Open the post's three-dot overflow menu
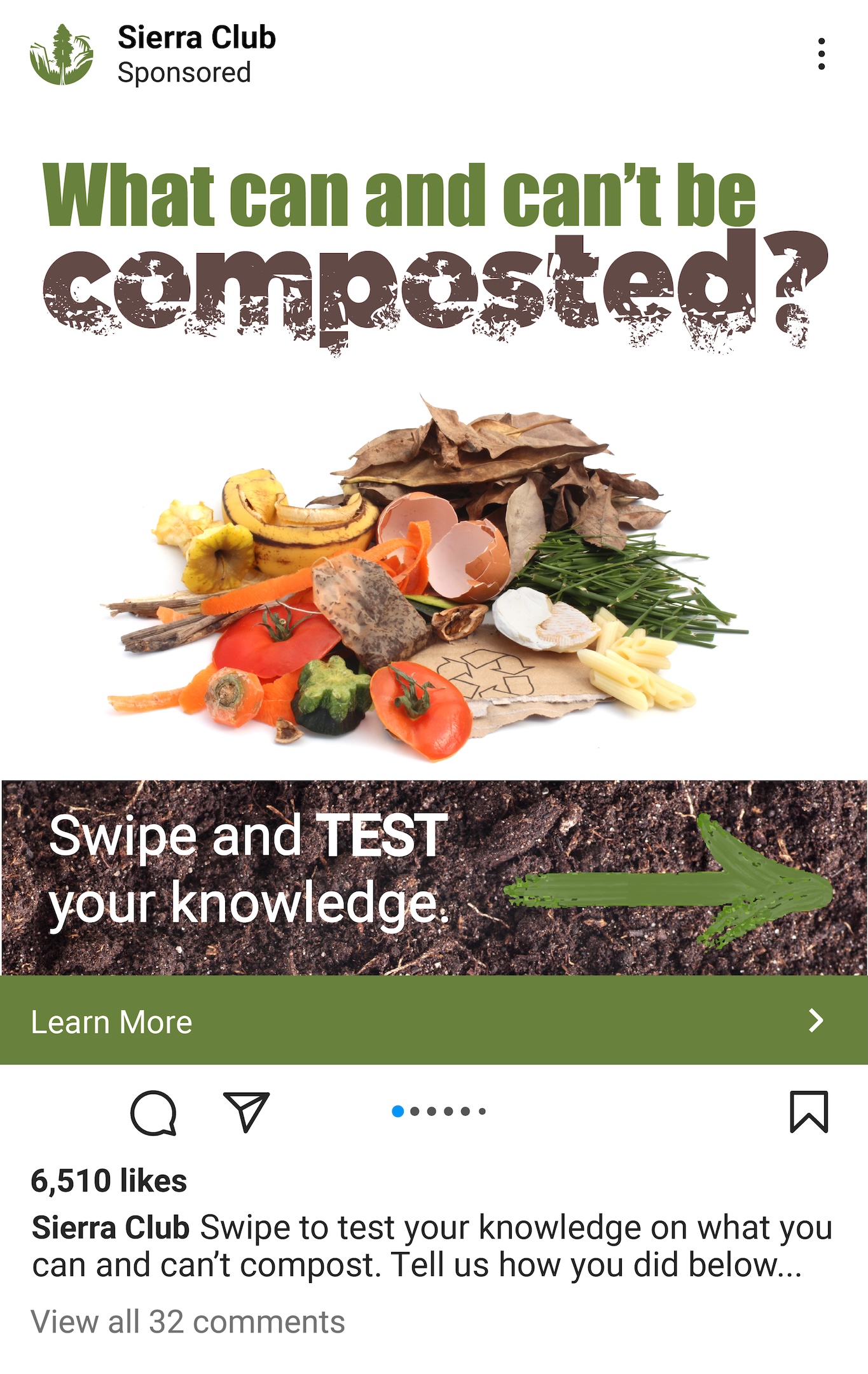The width and height of the screenshot is (868, 1374). [x=821, y=54]
